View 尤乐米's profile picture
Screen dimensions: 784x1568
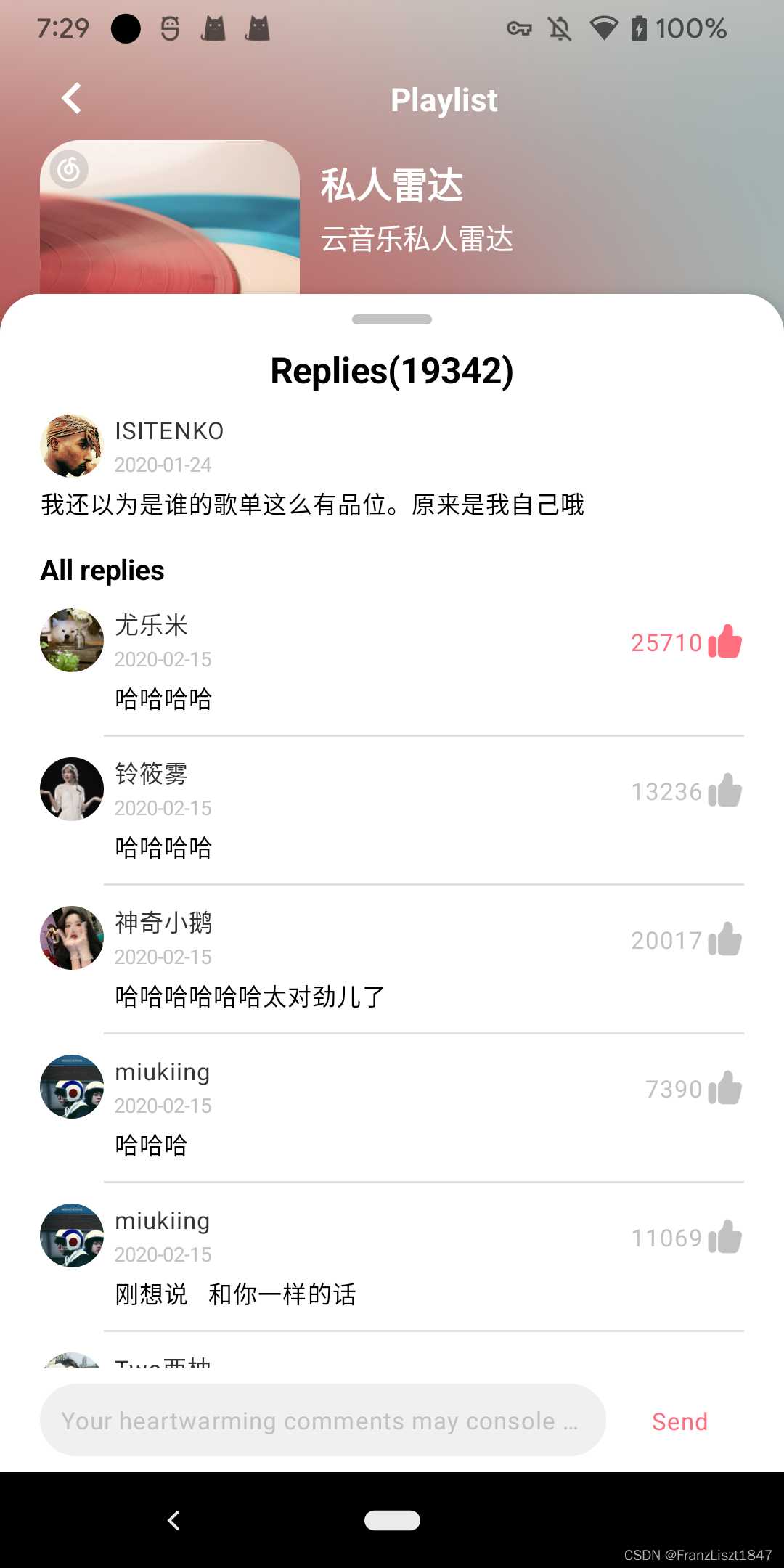tap(71, 640)
